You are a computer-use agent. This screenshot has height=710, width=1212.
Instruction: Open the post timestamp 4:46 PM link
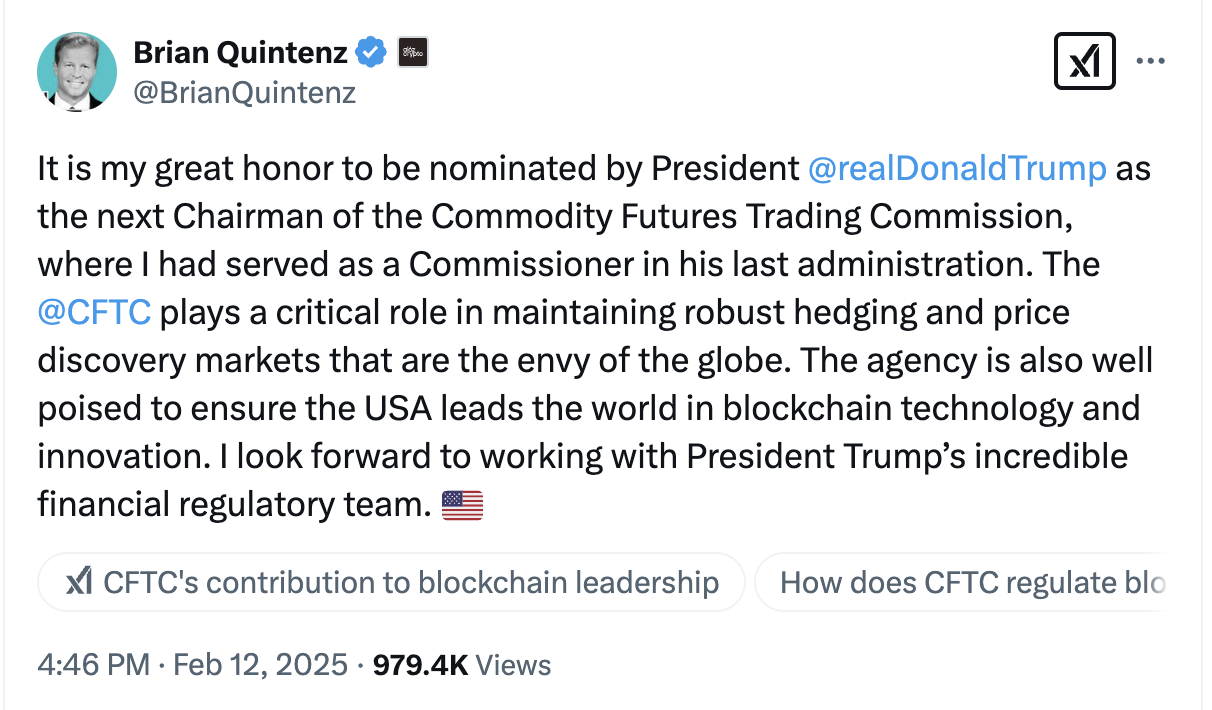[93, 665]
